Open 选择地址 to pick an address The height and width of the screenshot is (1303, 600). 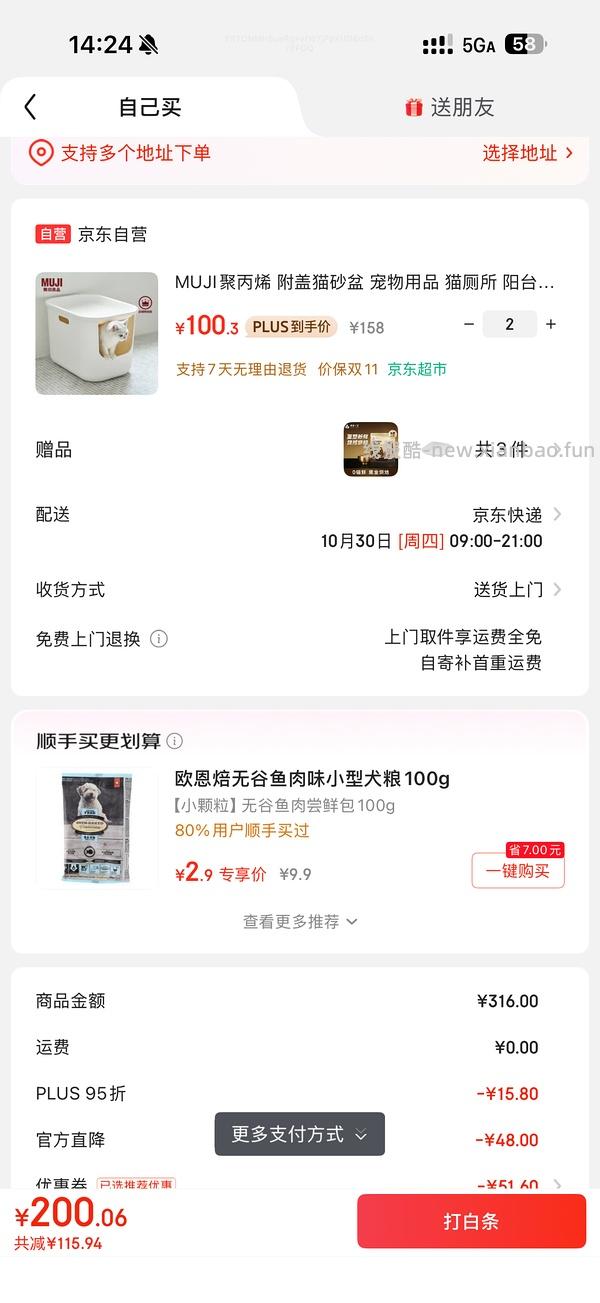pyautogui.click(x=527, y=153)
